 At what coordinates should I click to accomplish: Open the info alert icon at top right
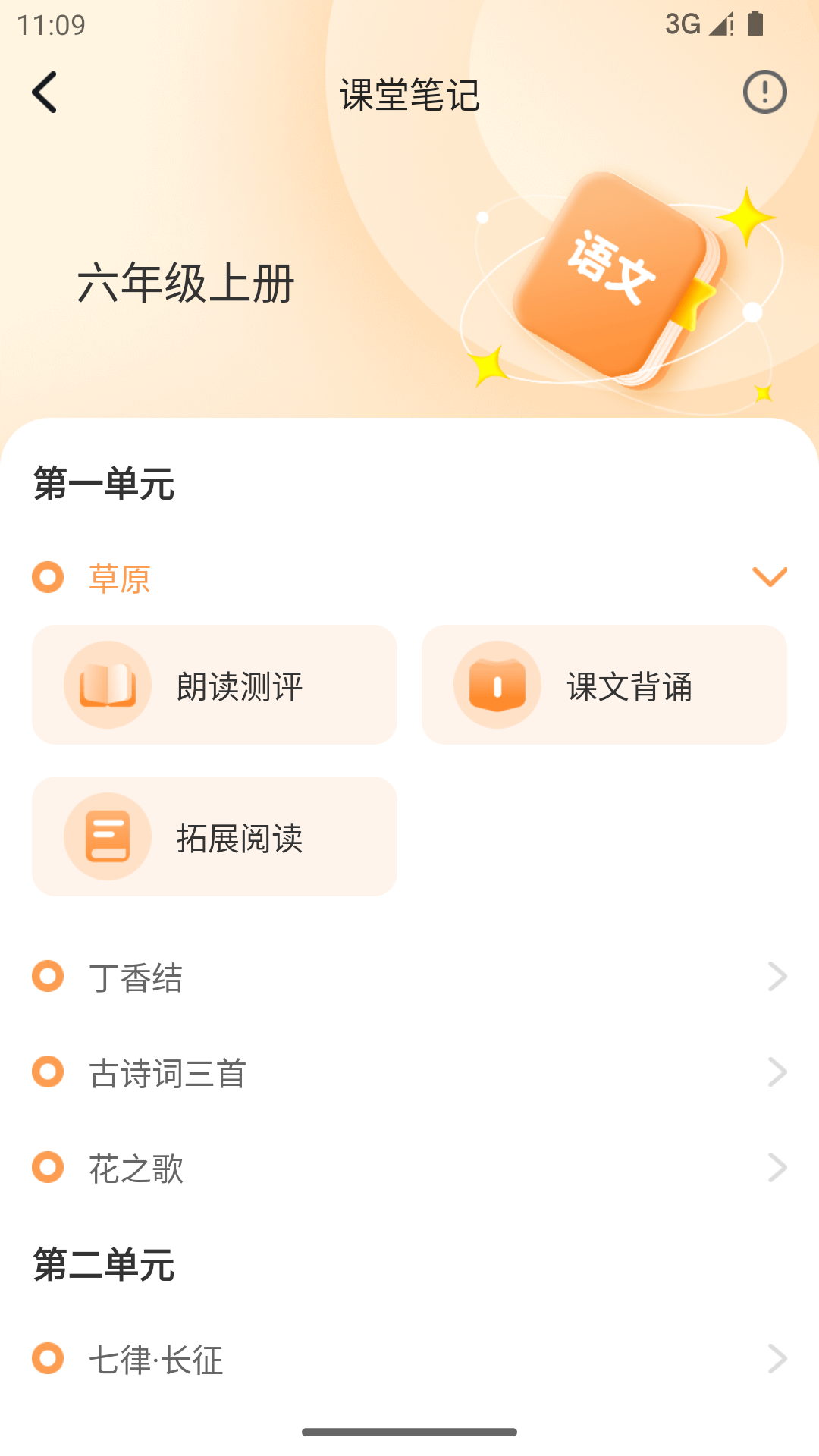[x=764, y=92]
